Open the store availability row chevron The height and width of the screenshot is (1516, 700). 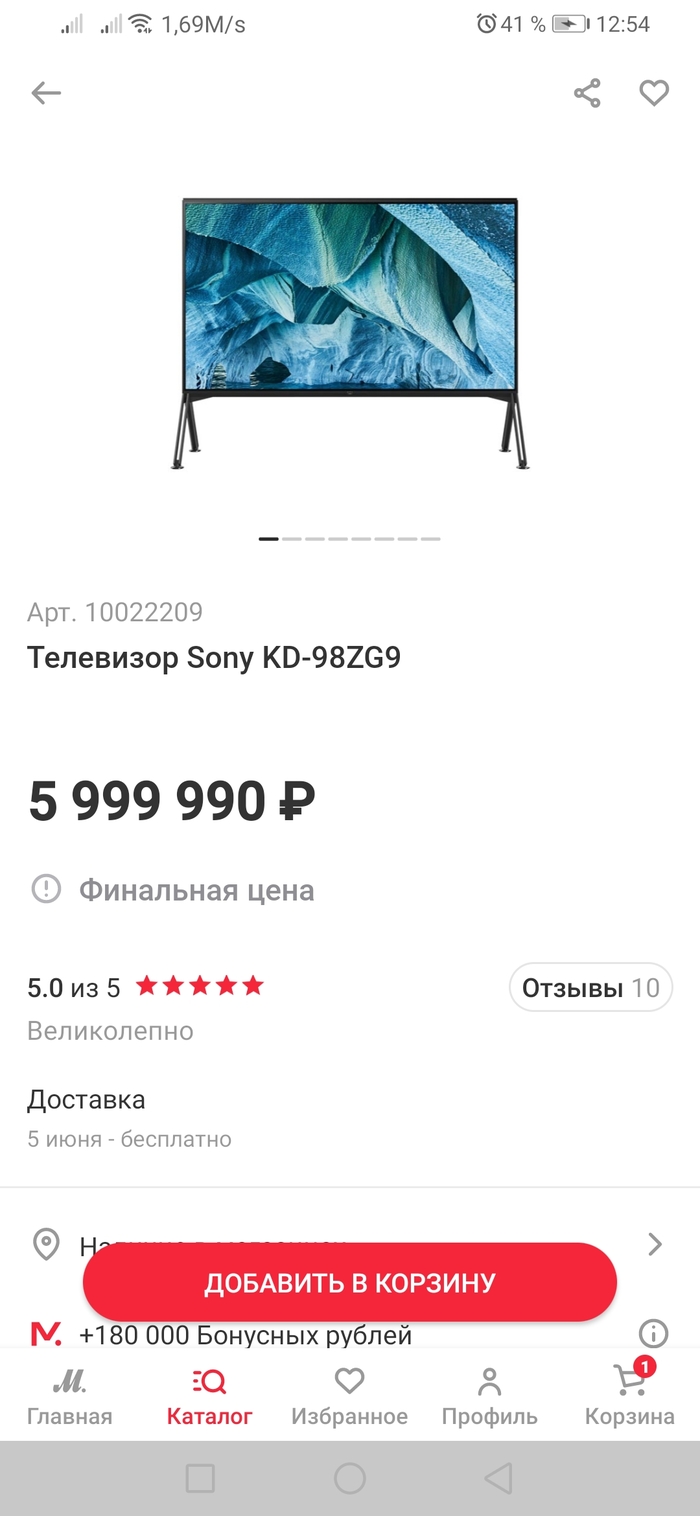tap(655, 1244)
